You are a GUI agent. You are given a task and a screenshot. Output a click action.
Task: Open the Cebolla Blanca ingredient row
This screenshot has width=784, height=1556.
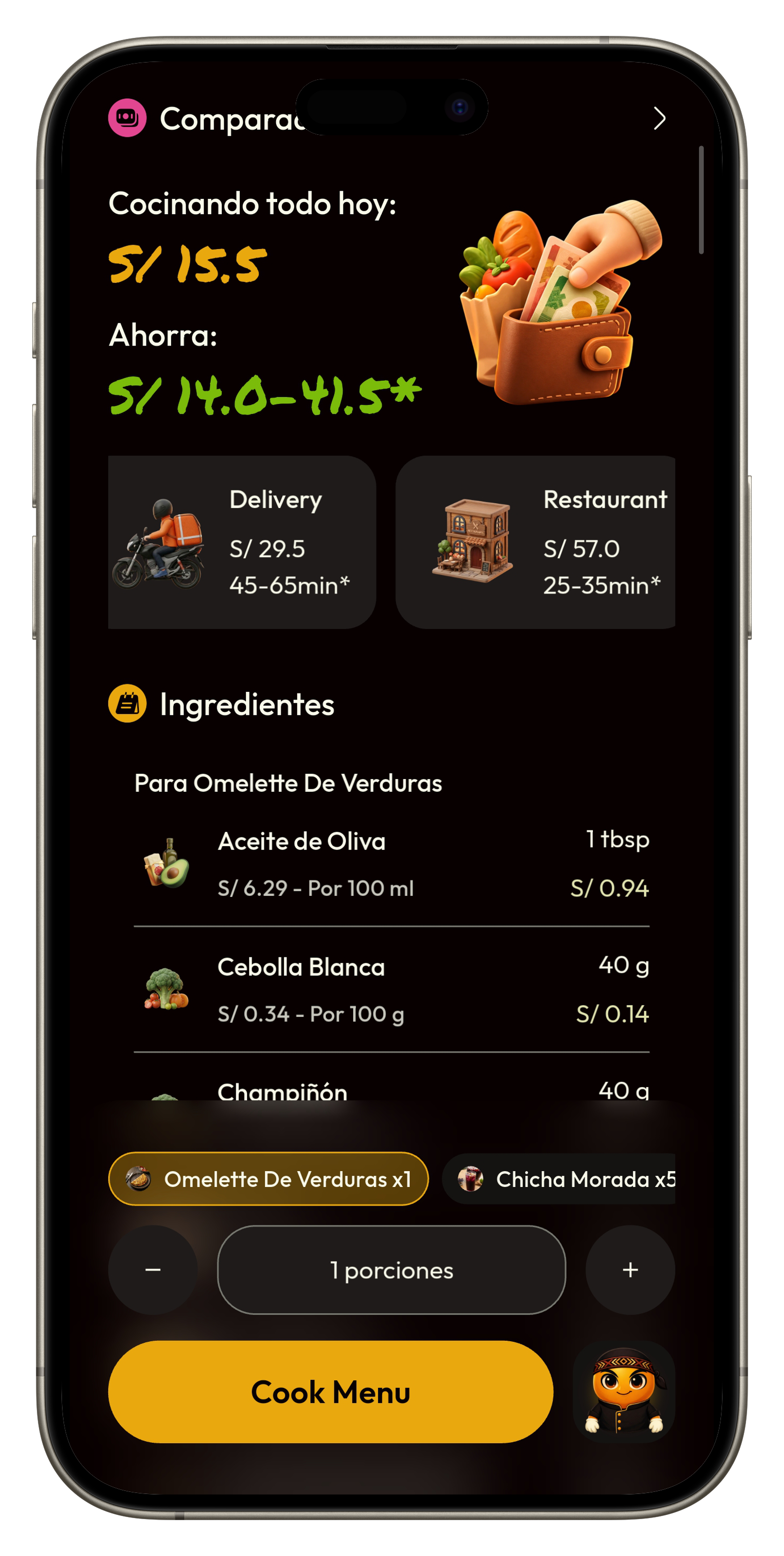pos(391,989)
